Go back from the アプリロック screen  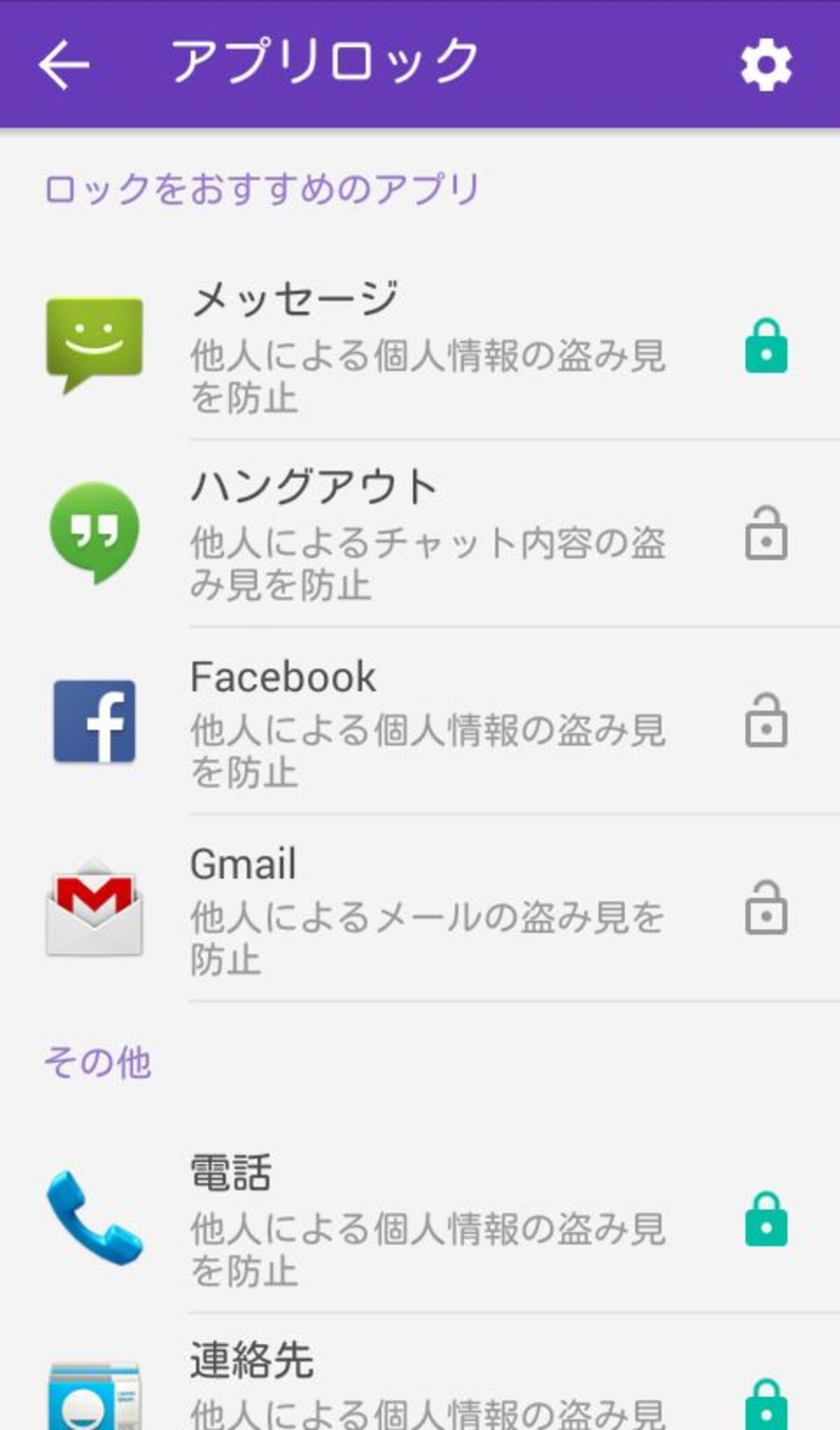click(x=64, y=64)
